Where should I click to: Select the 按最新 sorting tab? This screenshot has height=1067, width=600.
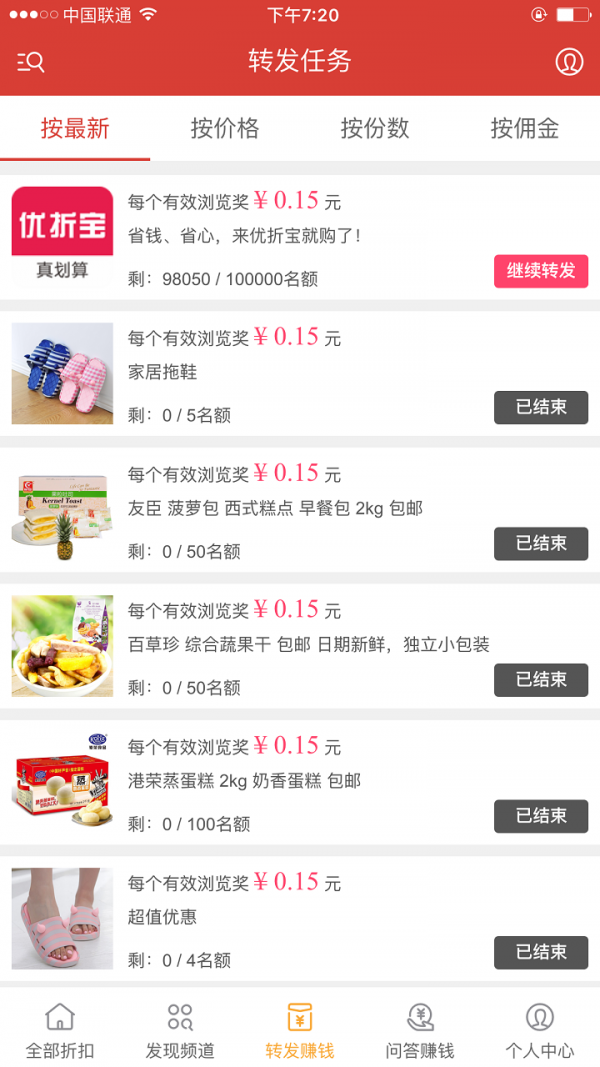click(75, 128)
